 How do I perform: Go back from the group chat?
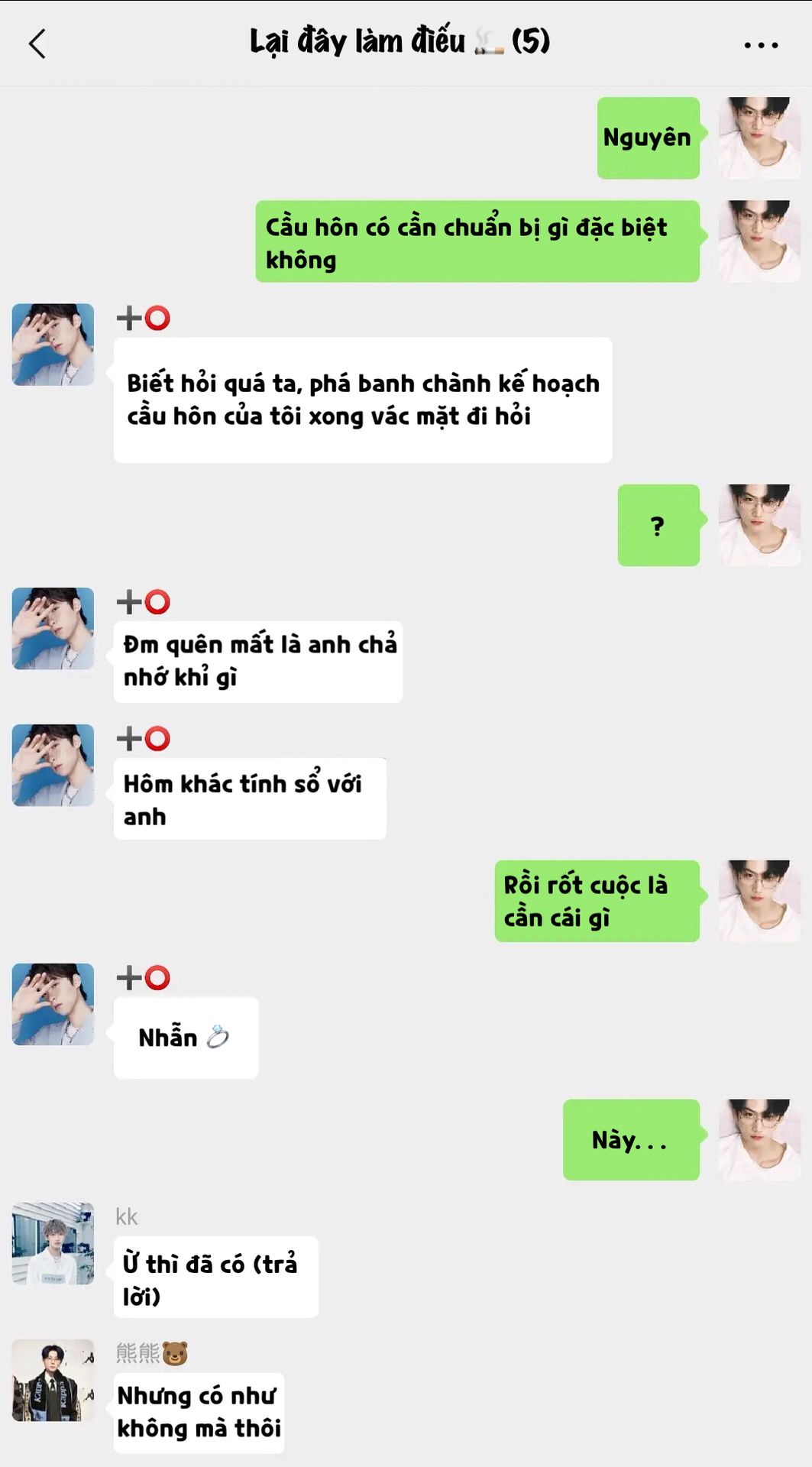[37, 44]
